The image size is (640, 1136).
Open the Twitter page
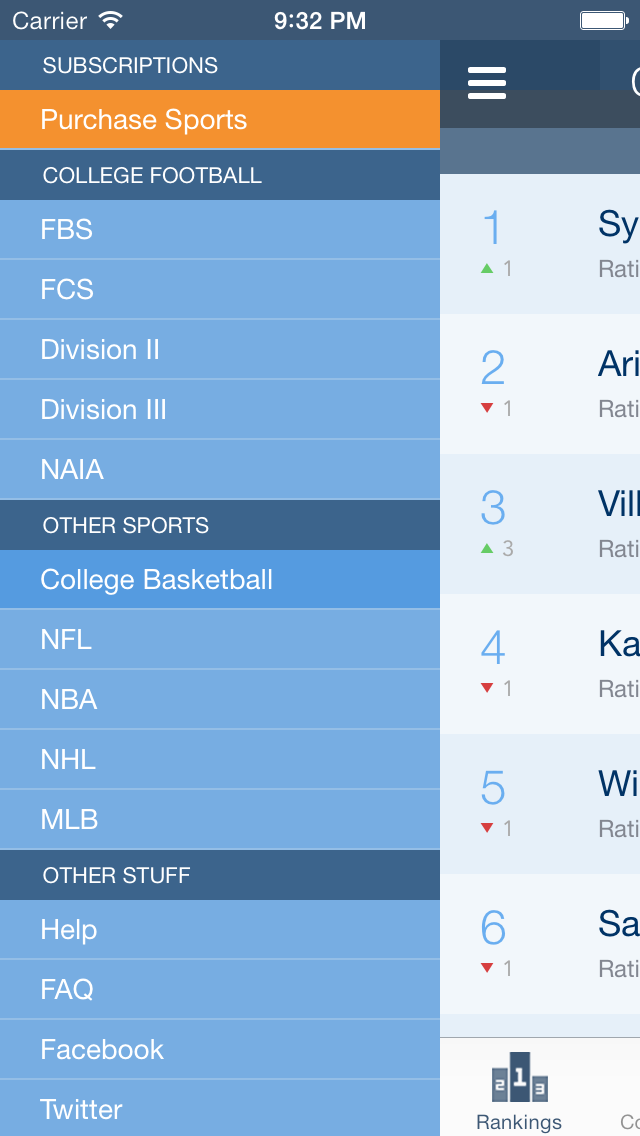[x=220, y=1108]
